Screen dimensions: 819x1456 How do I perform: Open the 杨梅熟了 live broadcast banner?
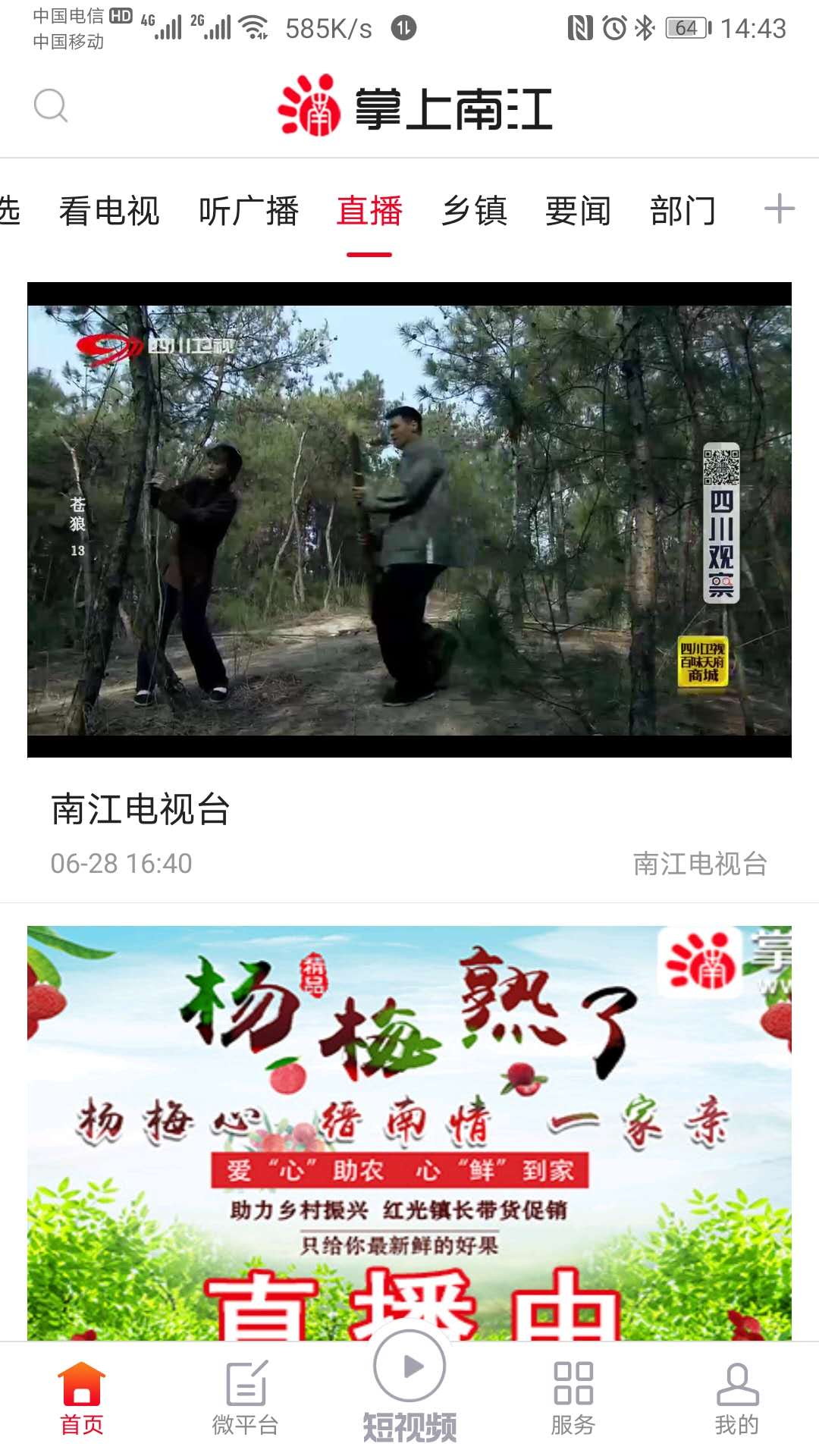point(409,1133)
